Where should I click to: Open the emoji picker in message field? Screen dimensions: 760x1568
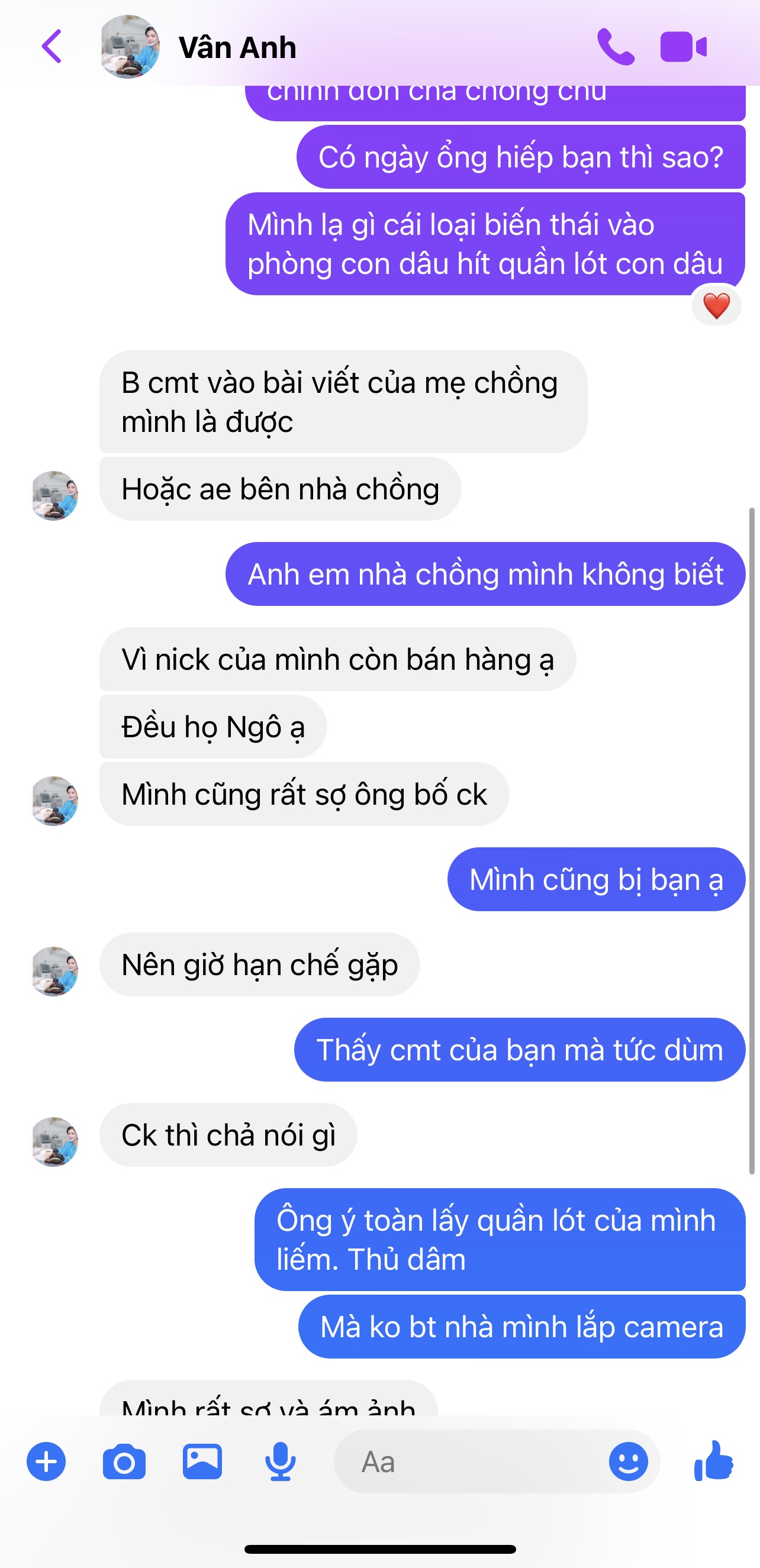pyautogui.click(x=628, y=1461)
